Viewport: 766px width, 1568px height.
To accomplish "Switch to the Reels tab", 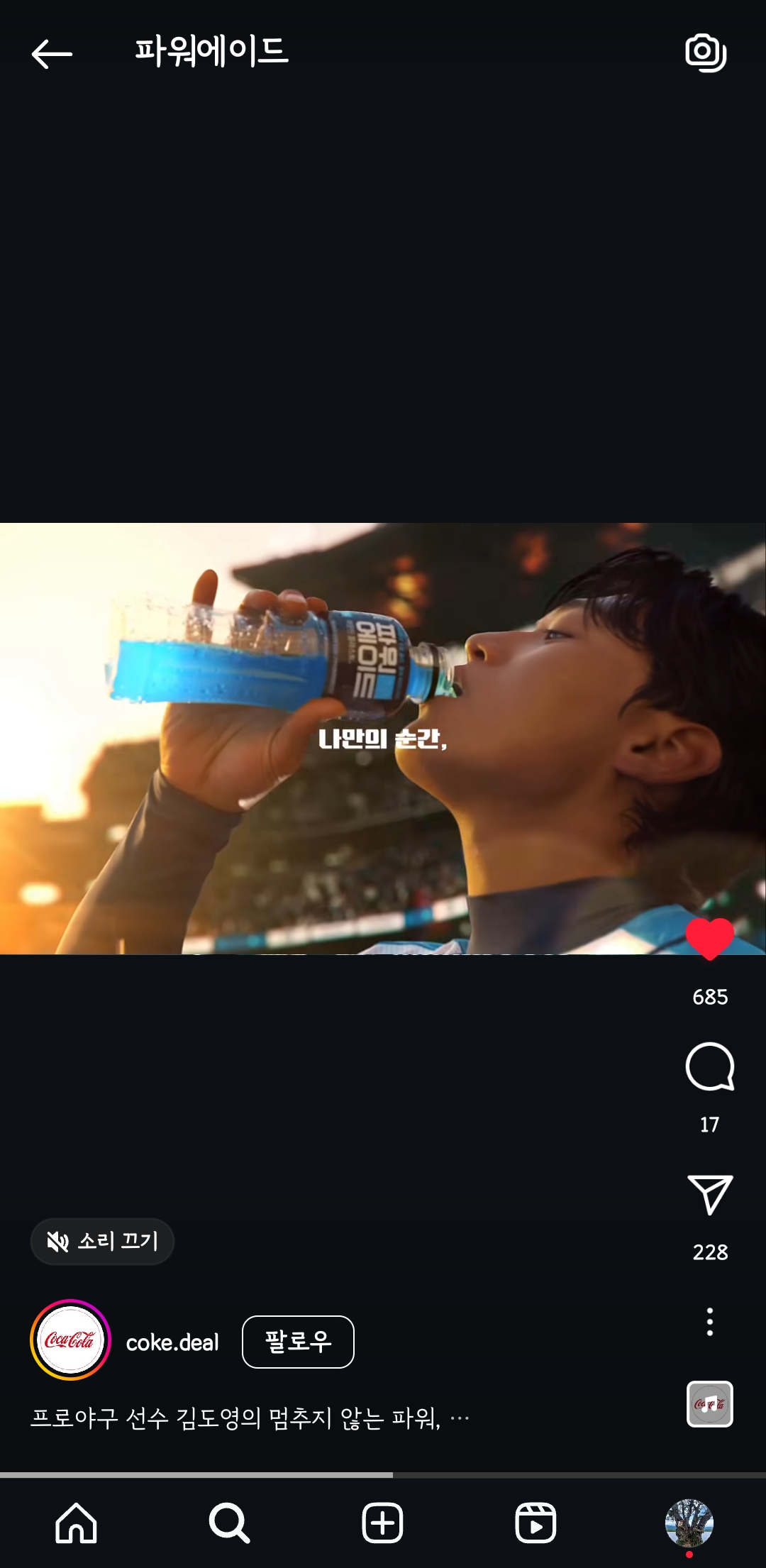I will [535, 1523].
